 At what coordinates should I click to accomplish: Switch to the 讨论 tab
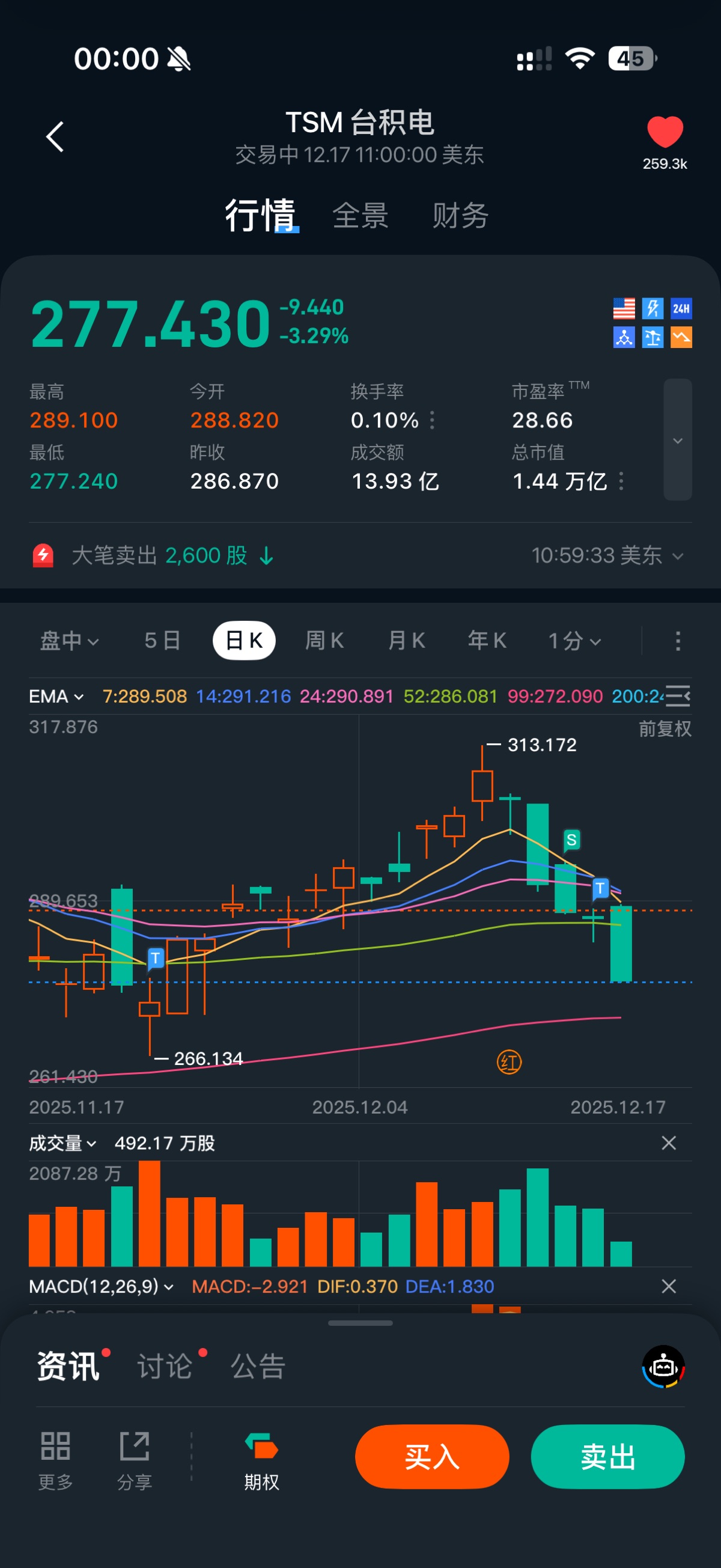coord(165,1366)
